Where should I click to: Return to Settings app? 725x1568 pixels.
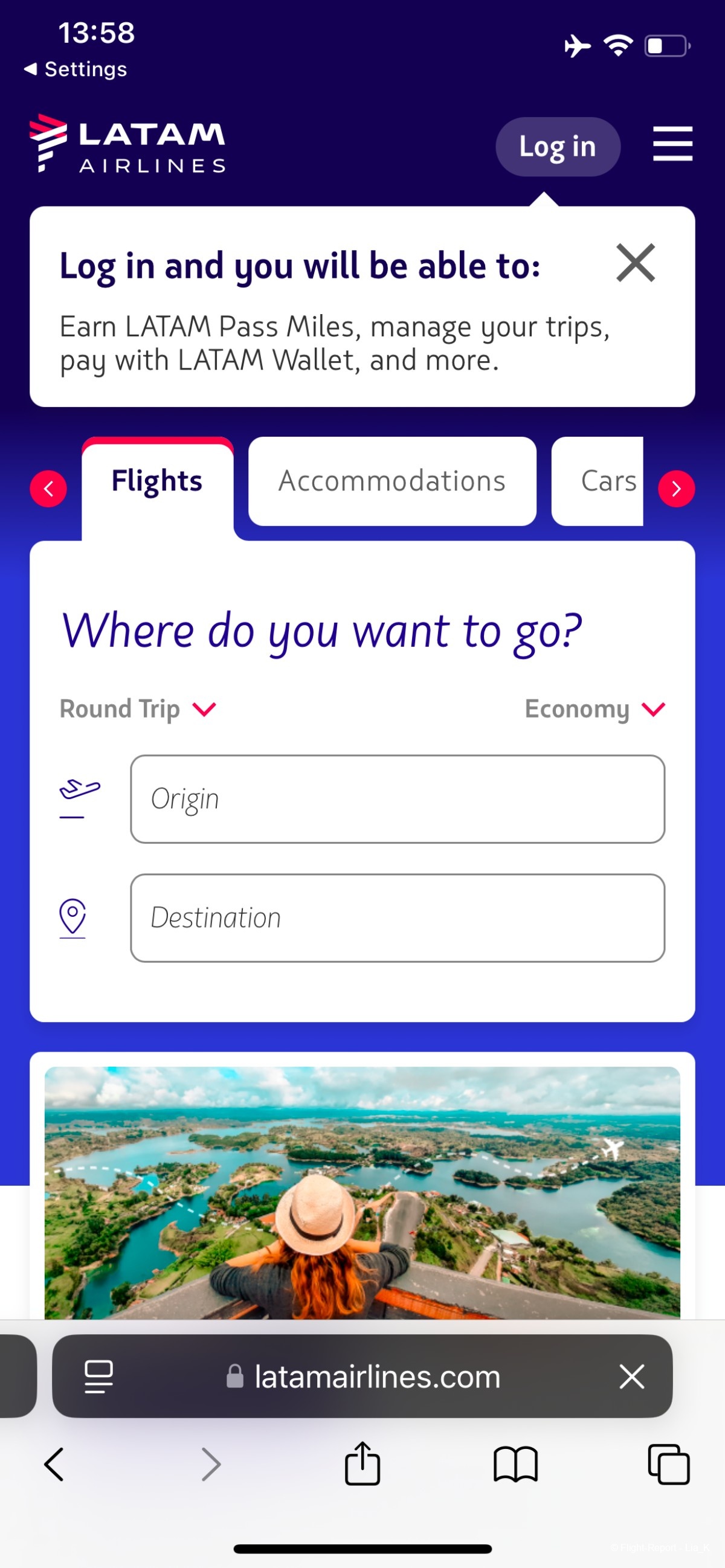click(76, 69)
